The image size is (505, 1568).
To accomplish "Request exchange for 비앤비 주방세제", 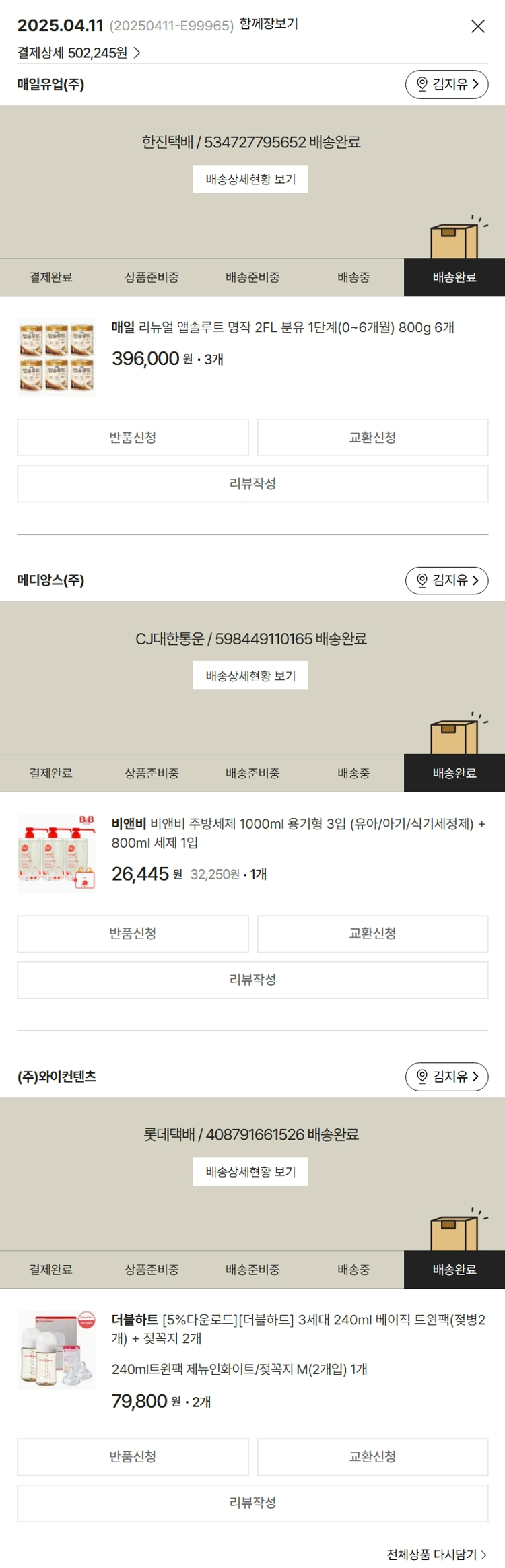I will (x=372, y=933).
